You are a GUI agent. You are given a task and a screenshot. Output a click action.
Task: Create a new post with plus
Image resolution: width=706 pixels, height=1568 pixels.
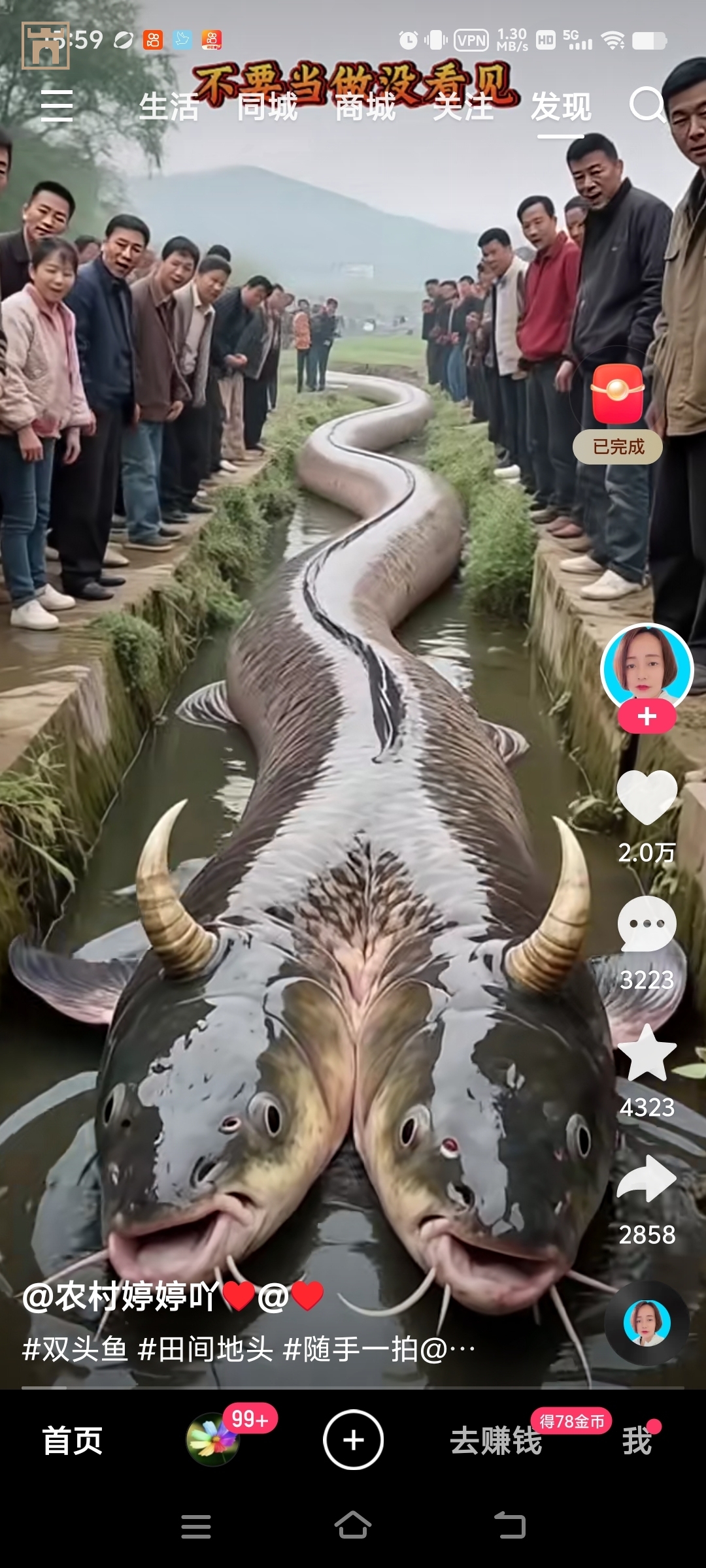pyautogui.click(x=353, y=1440)
